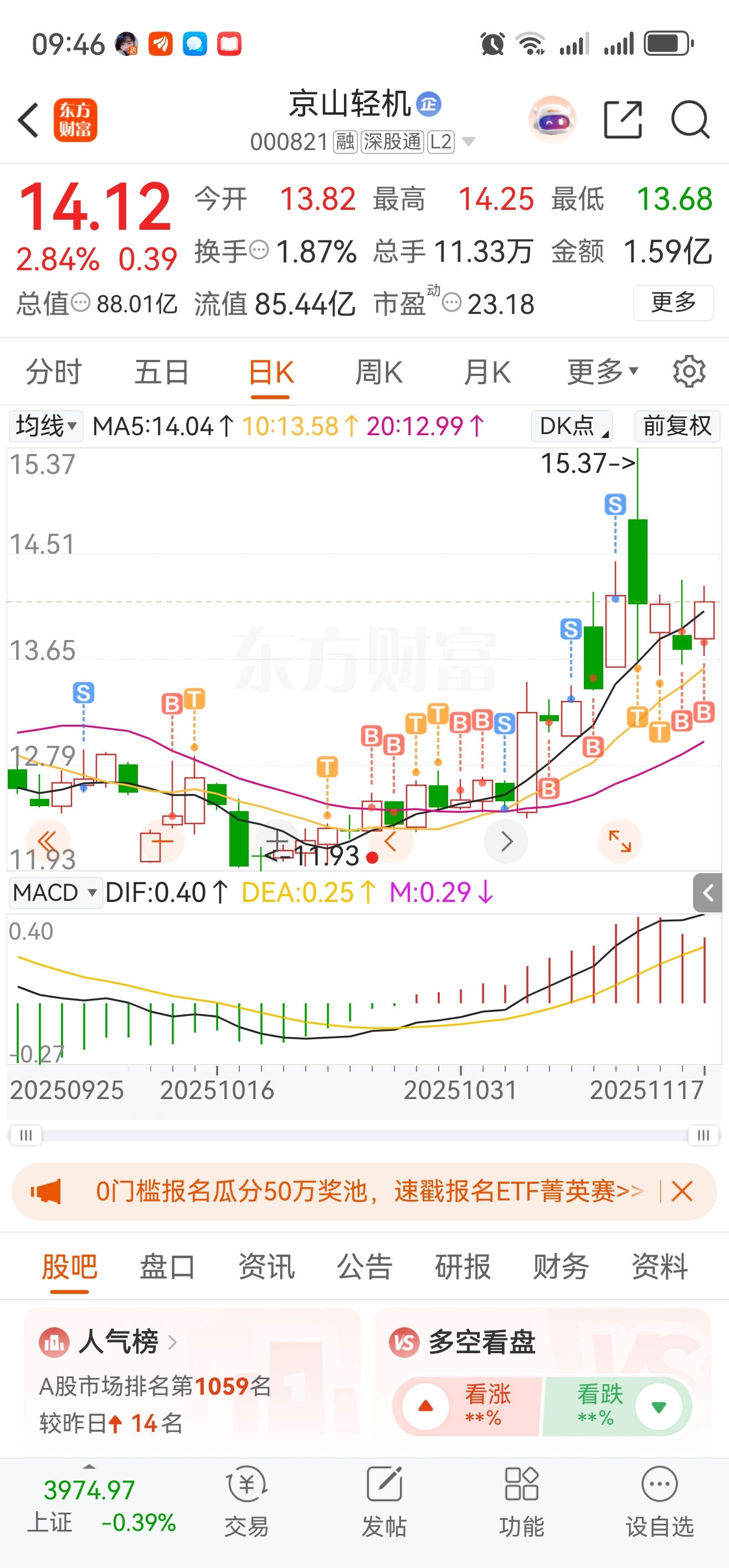Dismiss the ETF菁英赛 promo banner

[681, 1190]
